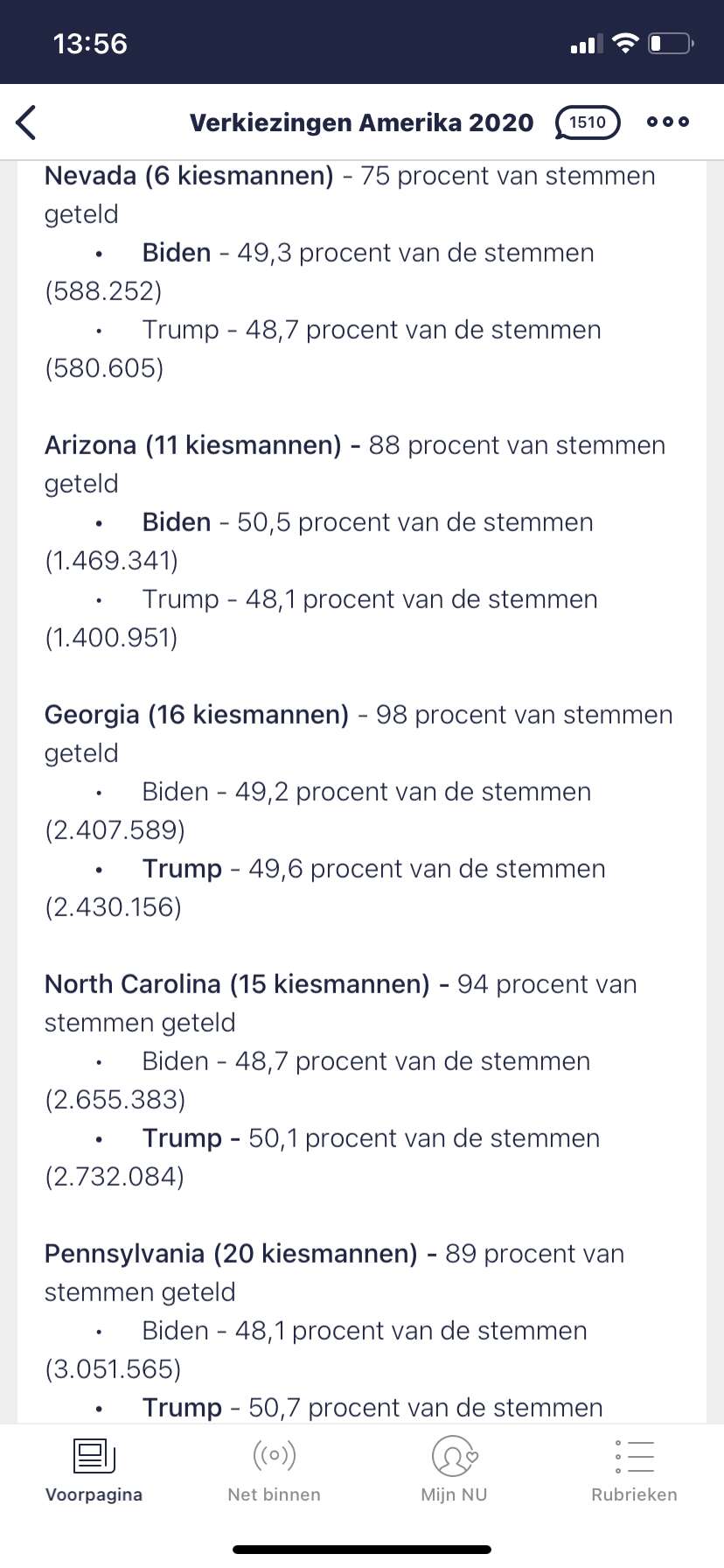The image size is (724, 1568).
Task: Open the three-dot overflow menu
Action: 668,122
